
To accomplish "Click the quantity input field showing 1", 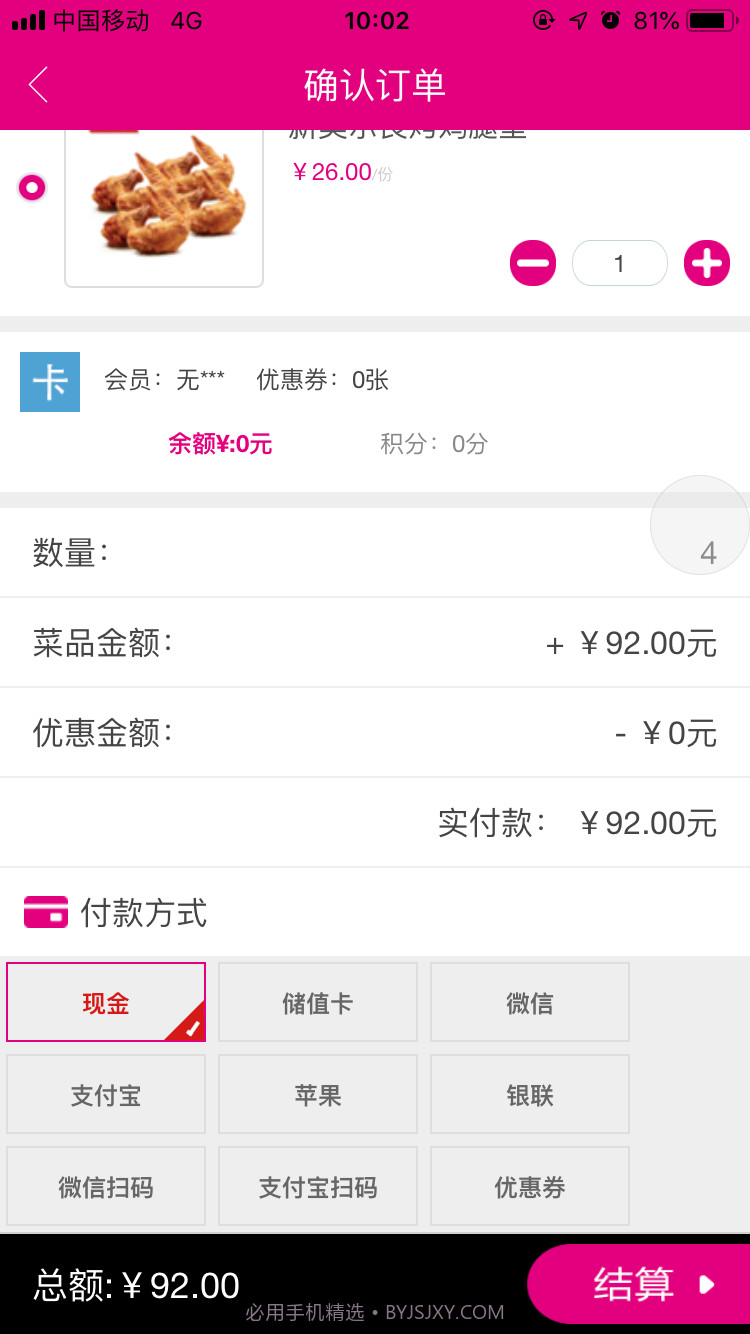I will (620, 263).
